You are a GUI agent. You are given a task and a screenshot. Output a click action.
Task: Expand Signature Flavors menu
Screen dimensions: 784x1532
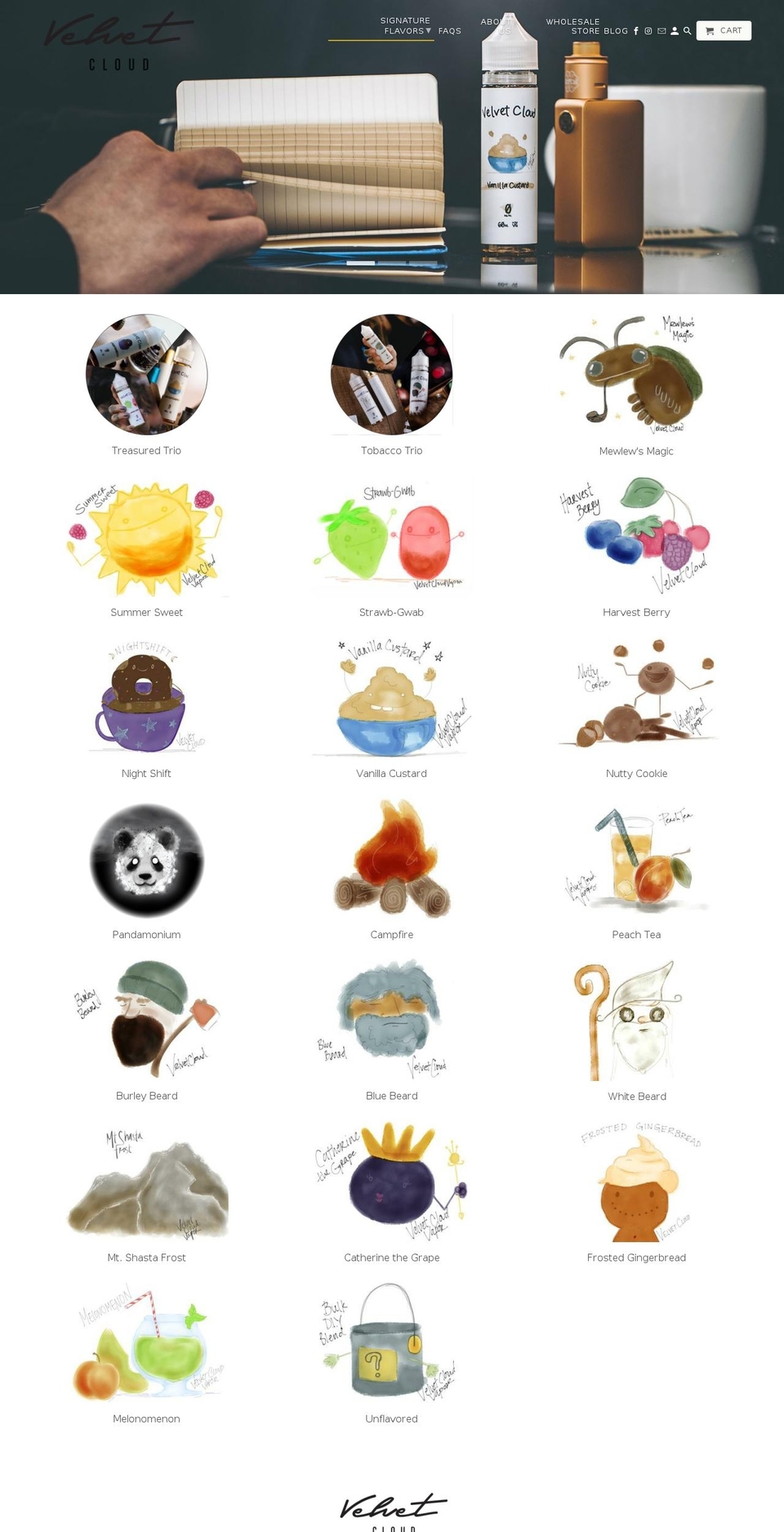[x=406, y=26]
